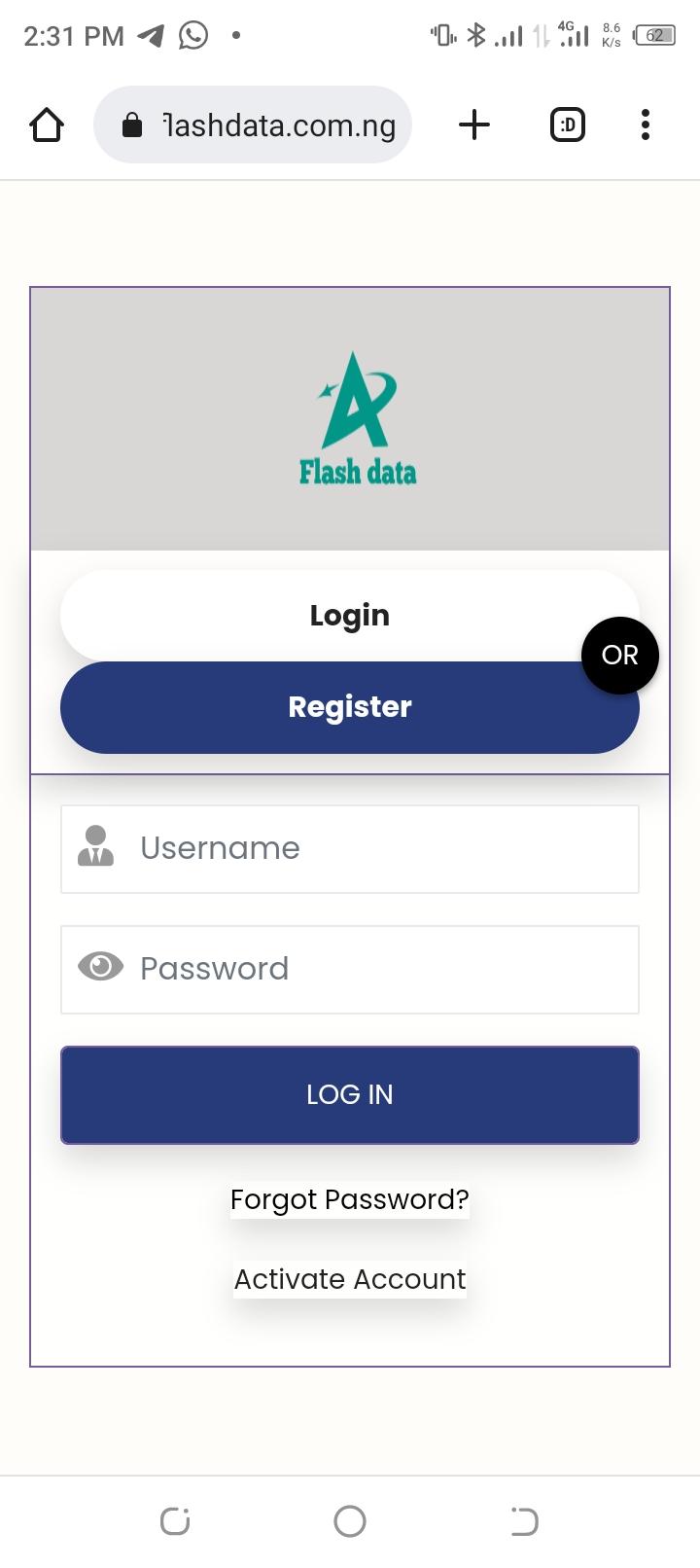The height and width of the screenshot is (1568, 700).
Task: Tap the system back button
Action: pos(524,1521)
